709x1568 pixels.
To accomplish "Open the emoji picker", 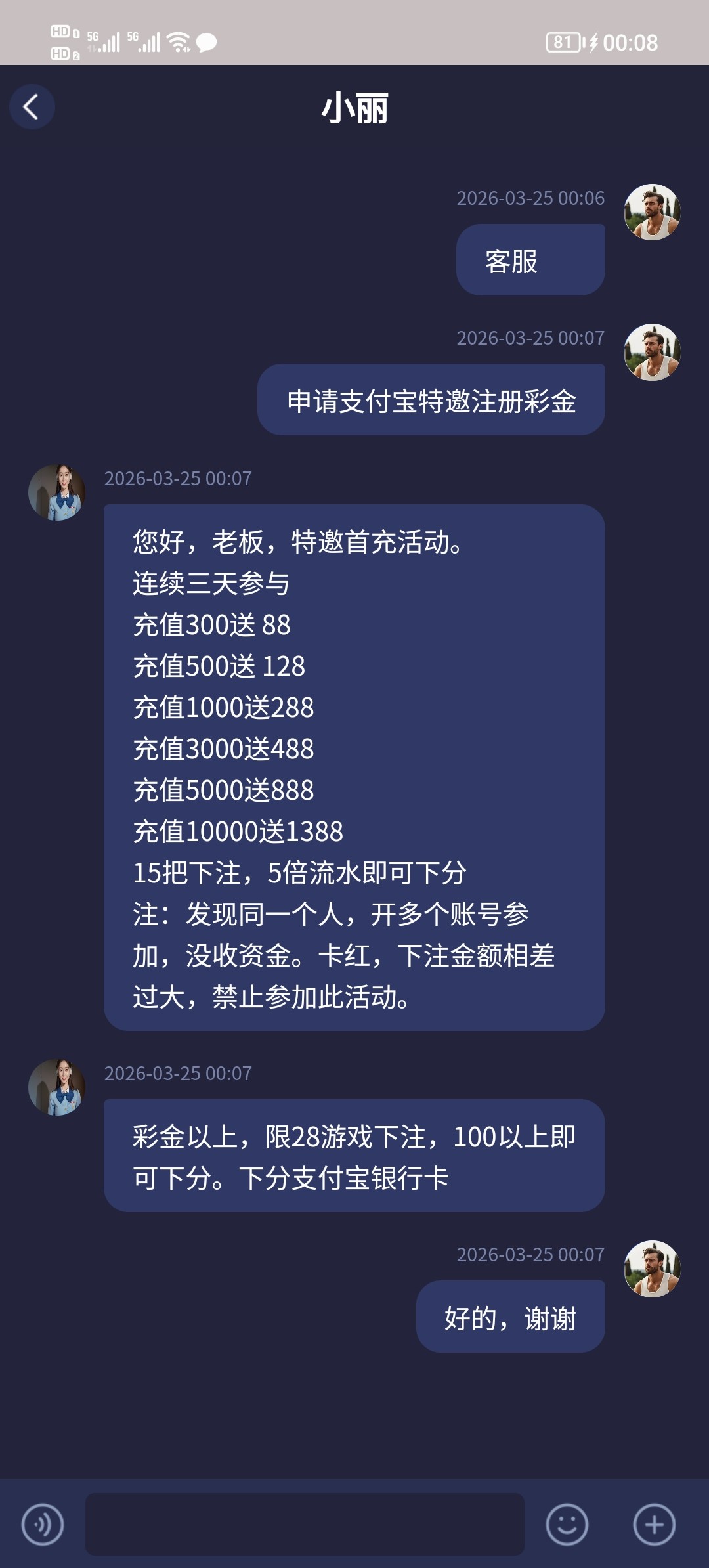I will 567,1524.
